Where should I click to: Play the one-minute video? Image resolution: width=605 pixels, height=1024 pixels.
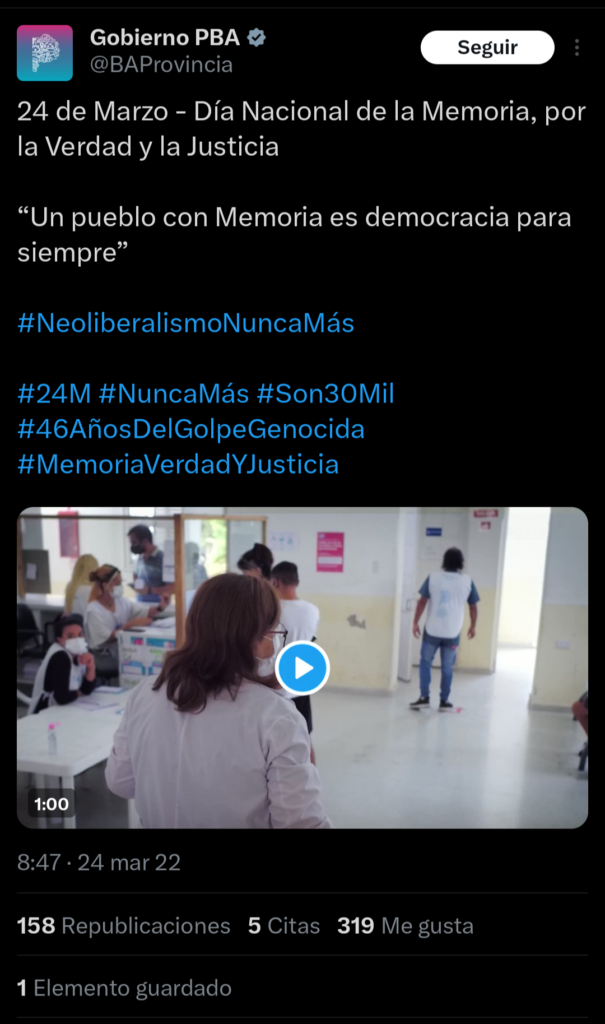click(302, 668)
